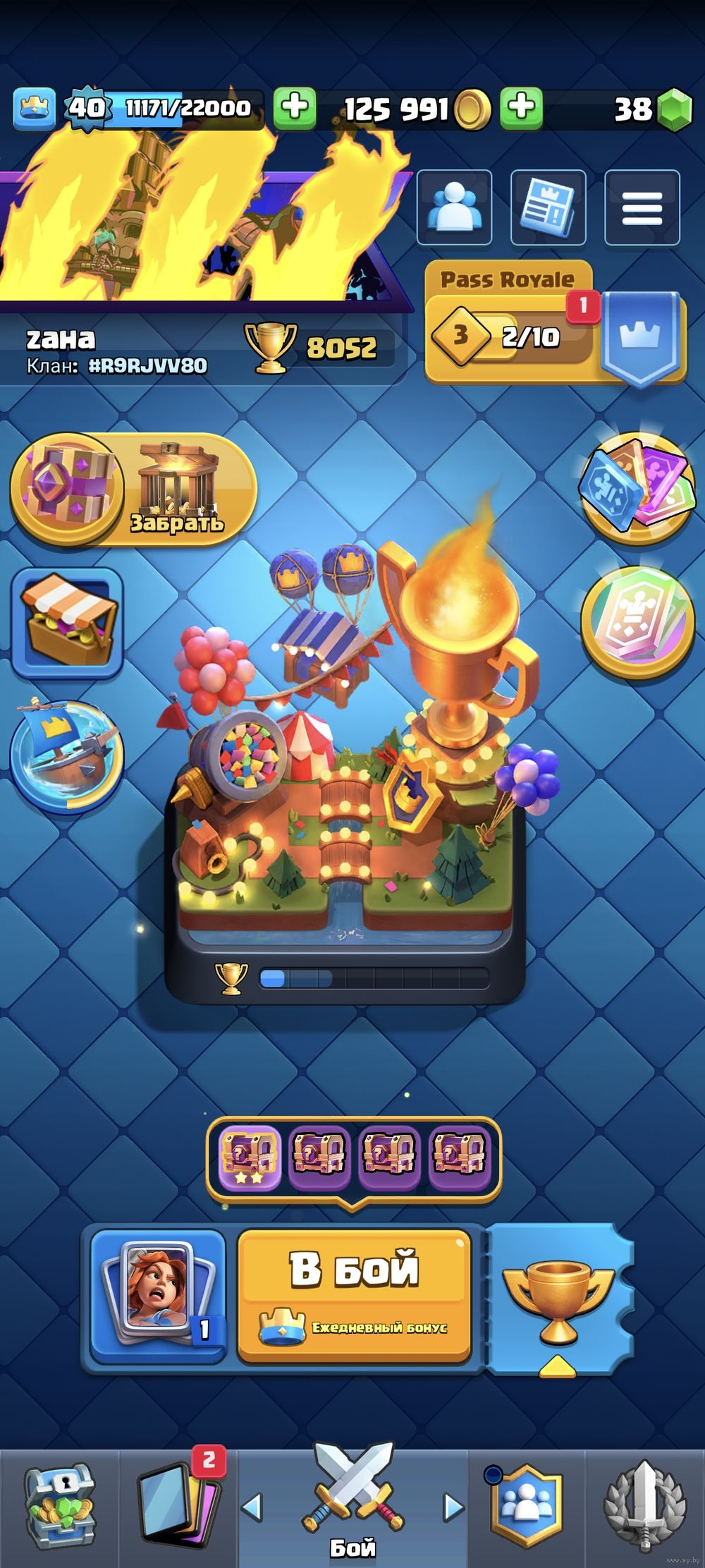Add gold with the coins plus button
This screenshot has height=1568, width=705.
coord(521,107)
